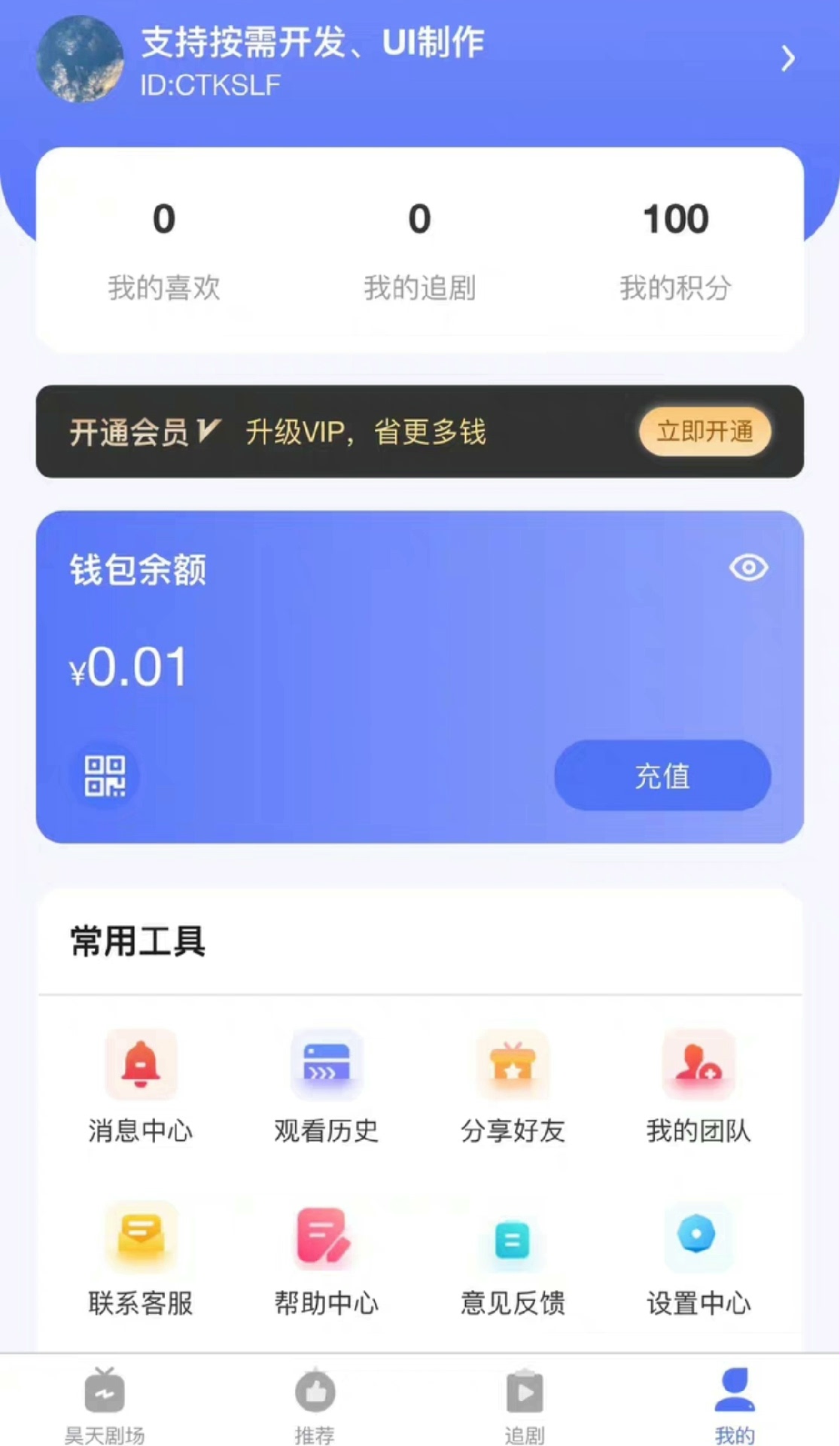View 我的喜欢 list

[164, 250]
